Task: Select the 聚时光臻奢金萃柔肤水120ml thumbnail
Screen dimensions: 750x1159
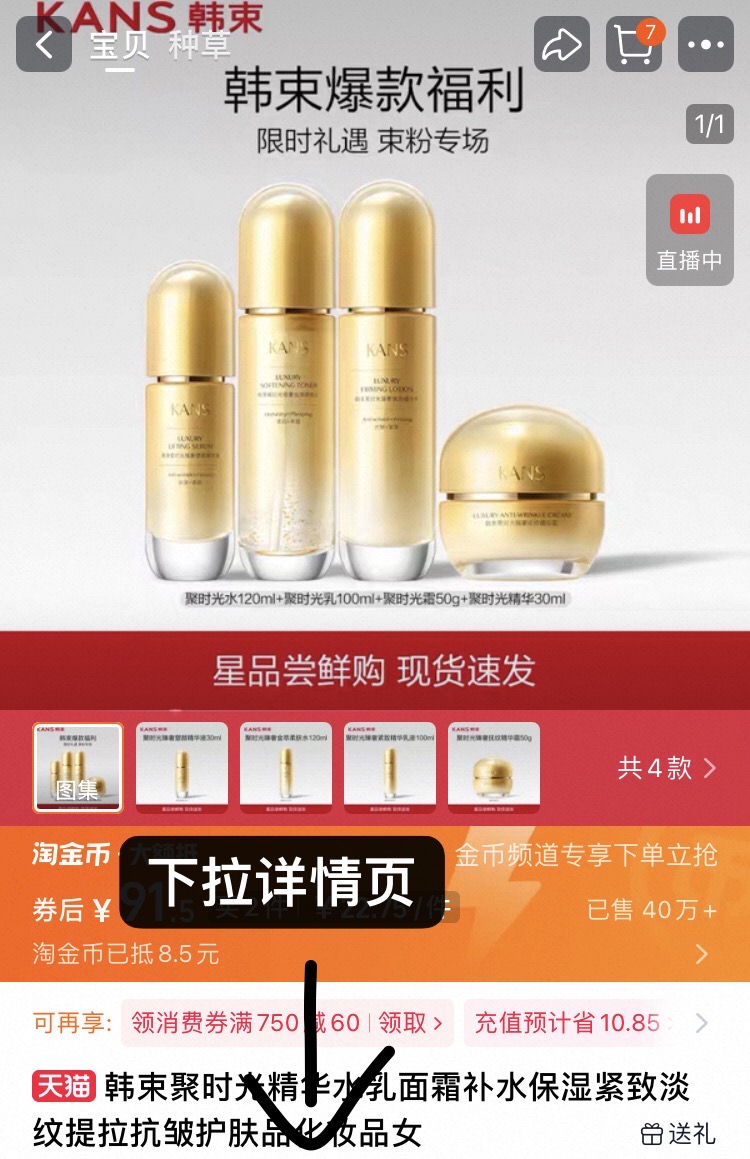Action: (x=286, y=765)
